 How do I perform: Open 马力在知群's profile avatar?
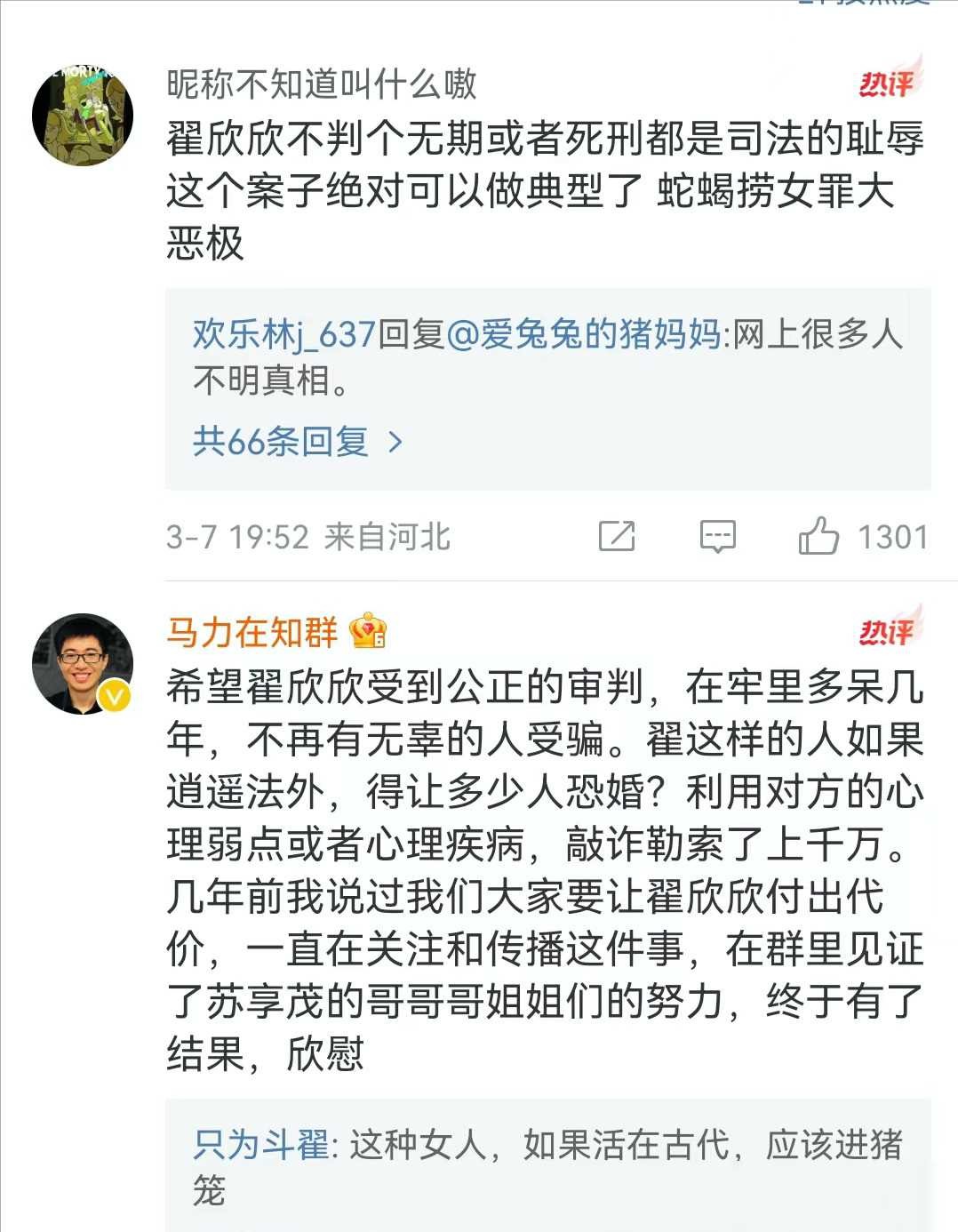coord(83,663)
